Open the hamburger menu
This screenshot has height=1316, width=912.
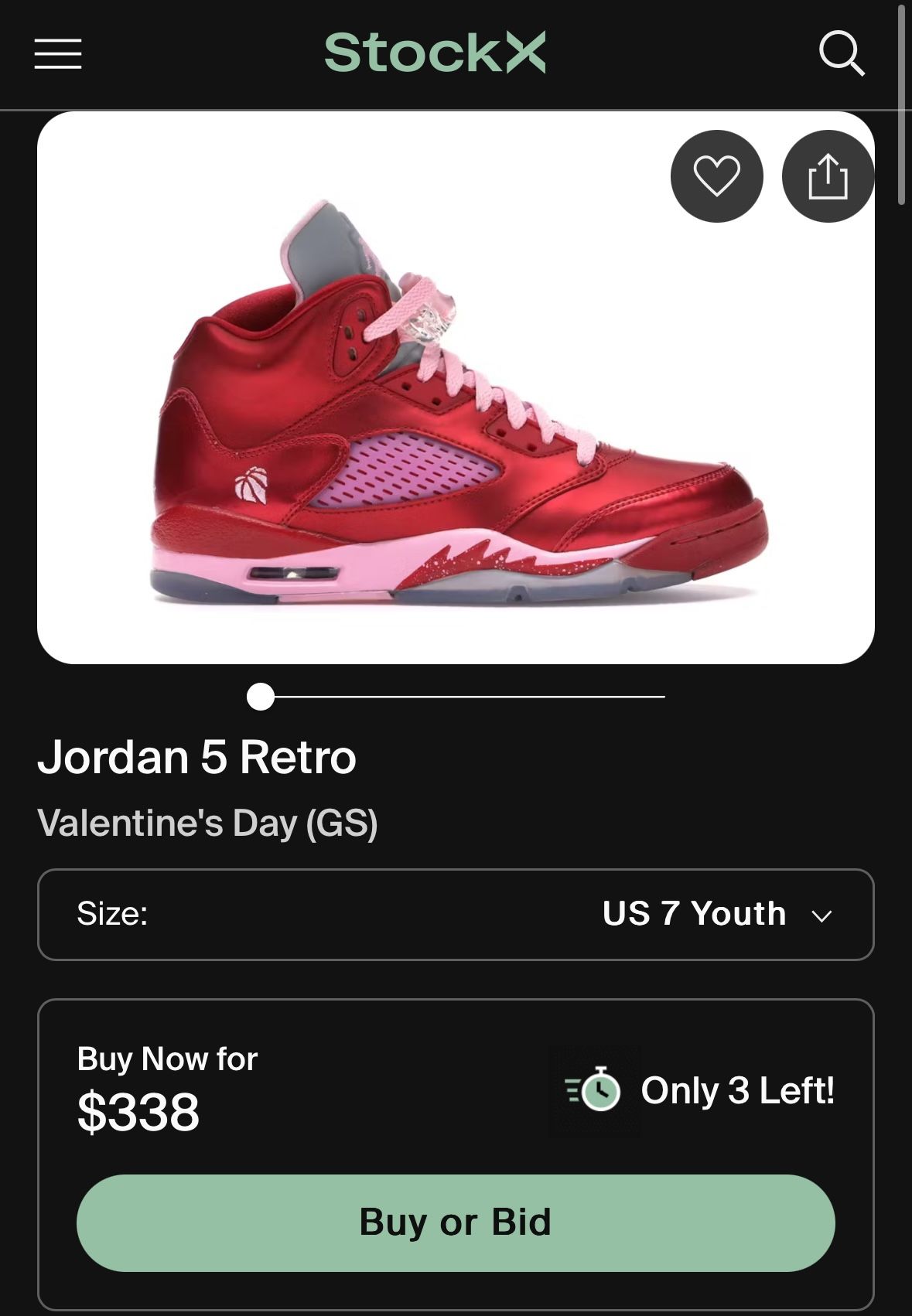coord(58,53)
